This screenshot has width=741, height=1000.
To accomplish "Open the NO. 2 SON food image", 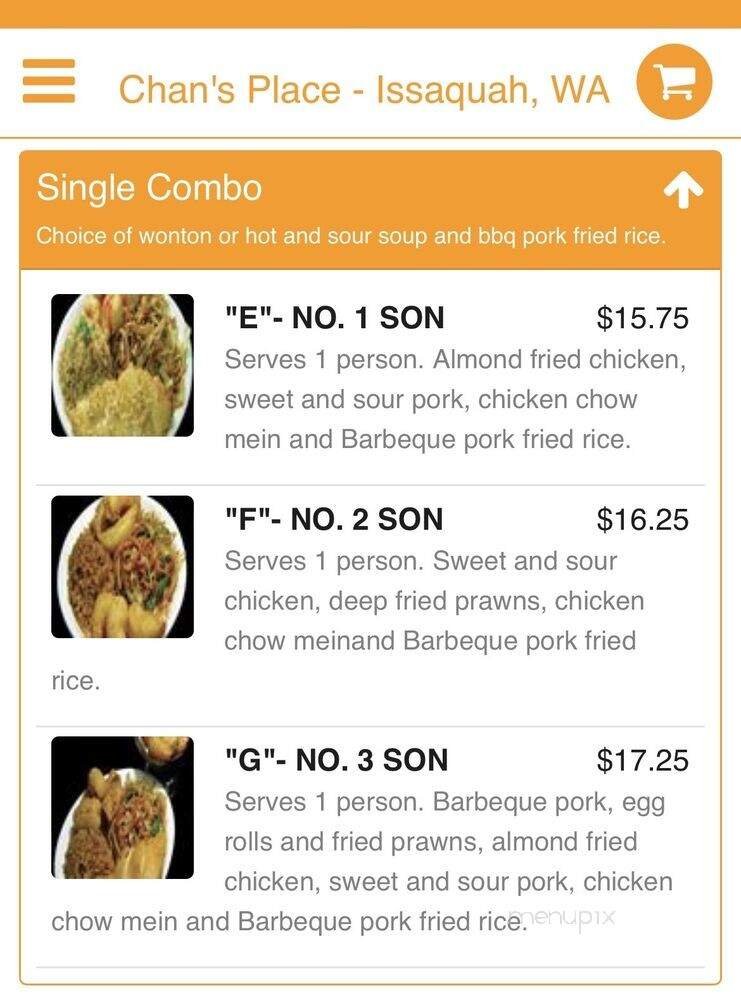I will point(124,565).
